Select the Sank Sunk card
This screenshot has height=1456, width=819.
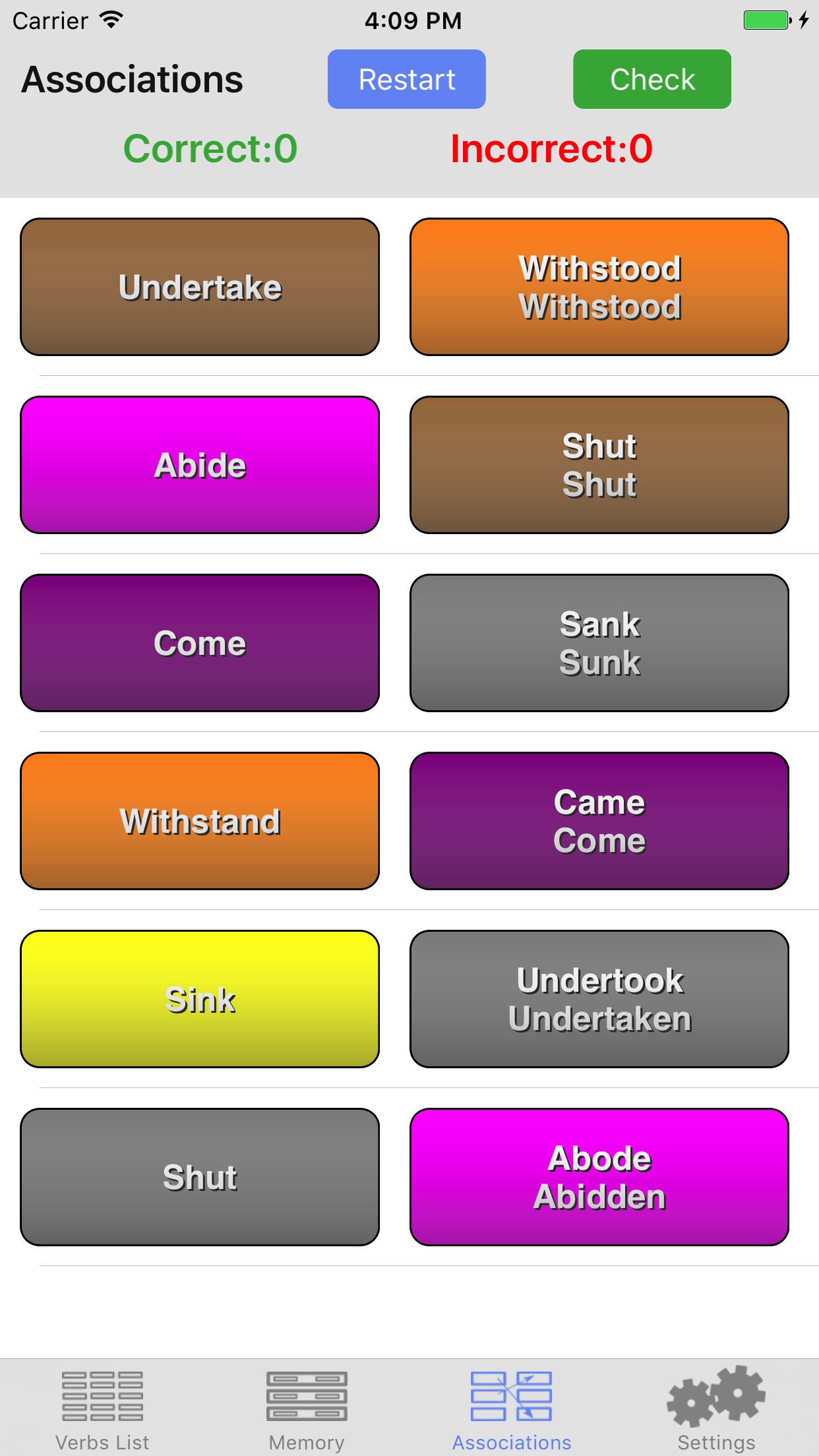599,643
